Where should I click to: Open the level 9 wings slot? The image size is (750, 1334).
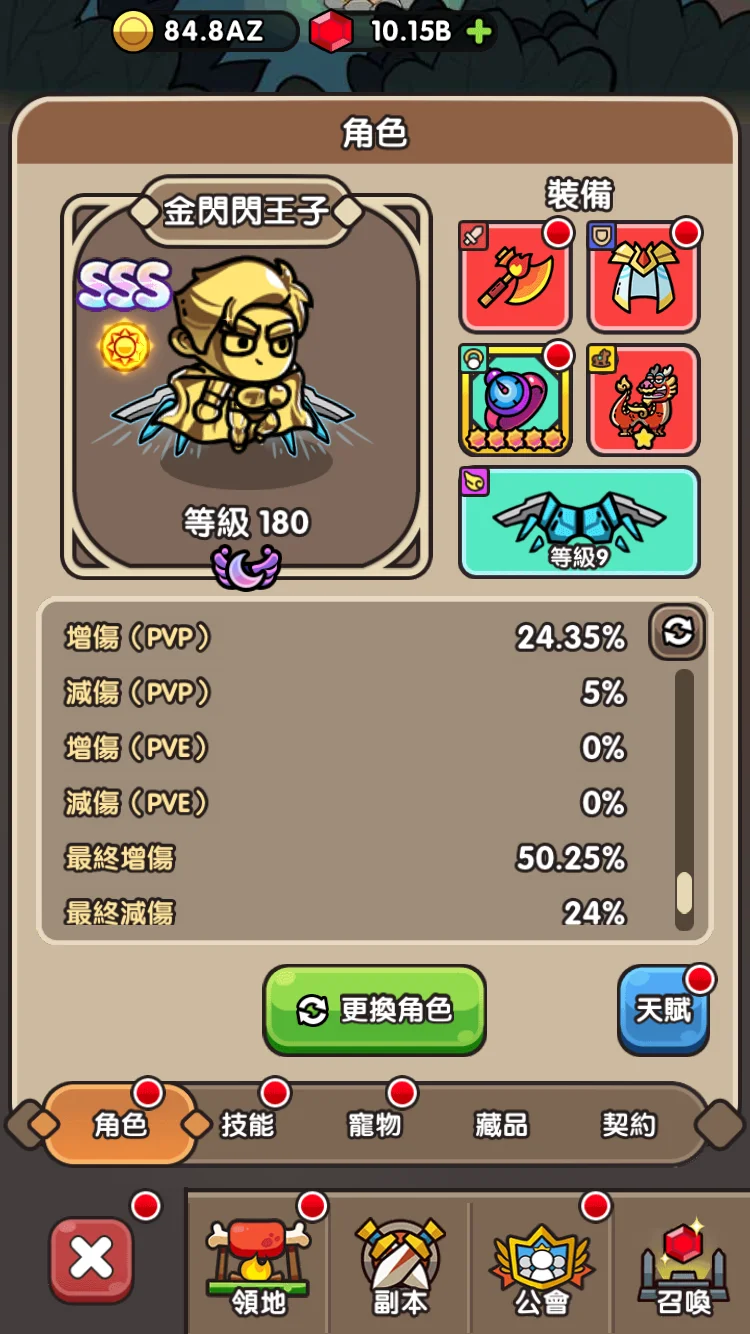[579, 522]
